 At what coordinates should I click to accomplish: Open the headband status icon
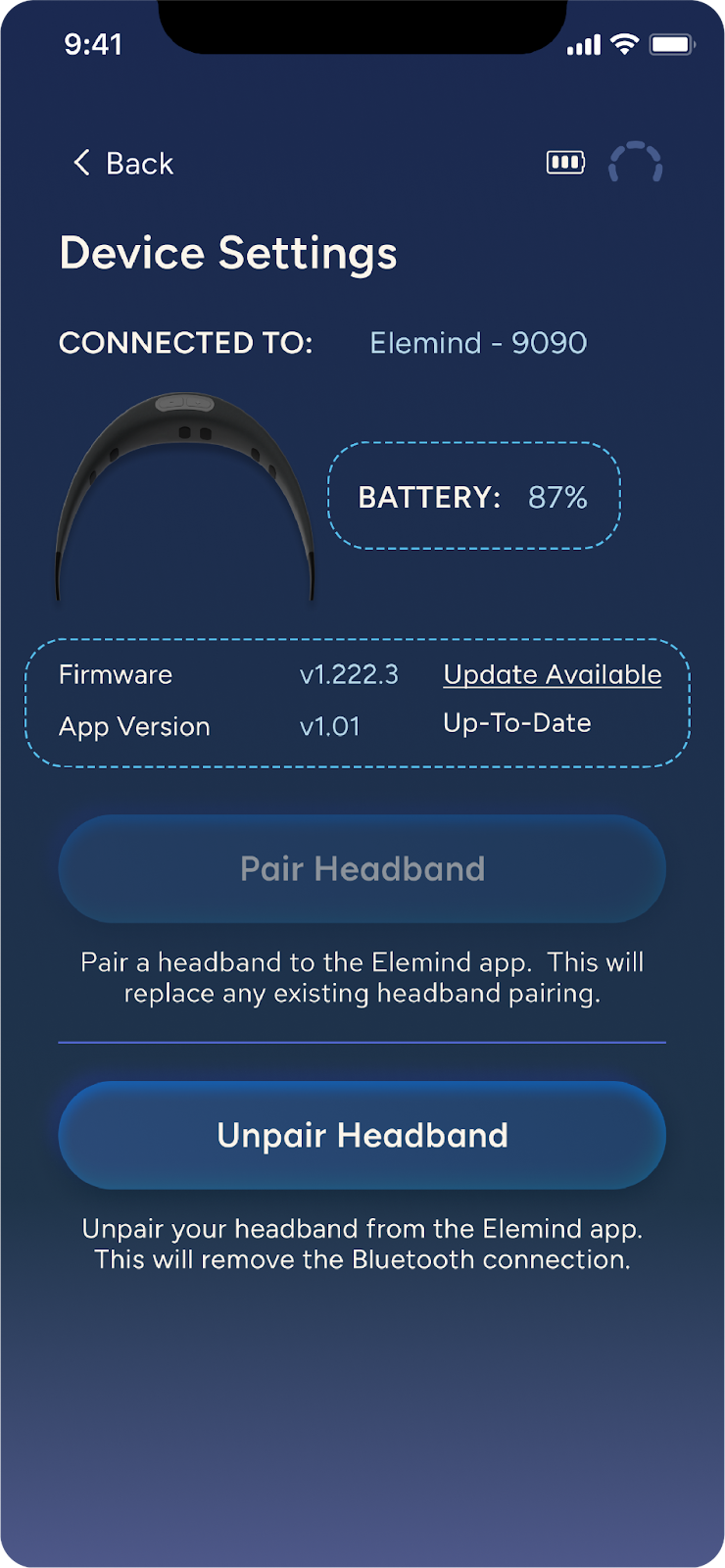635,163
